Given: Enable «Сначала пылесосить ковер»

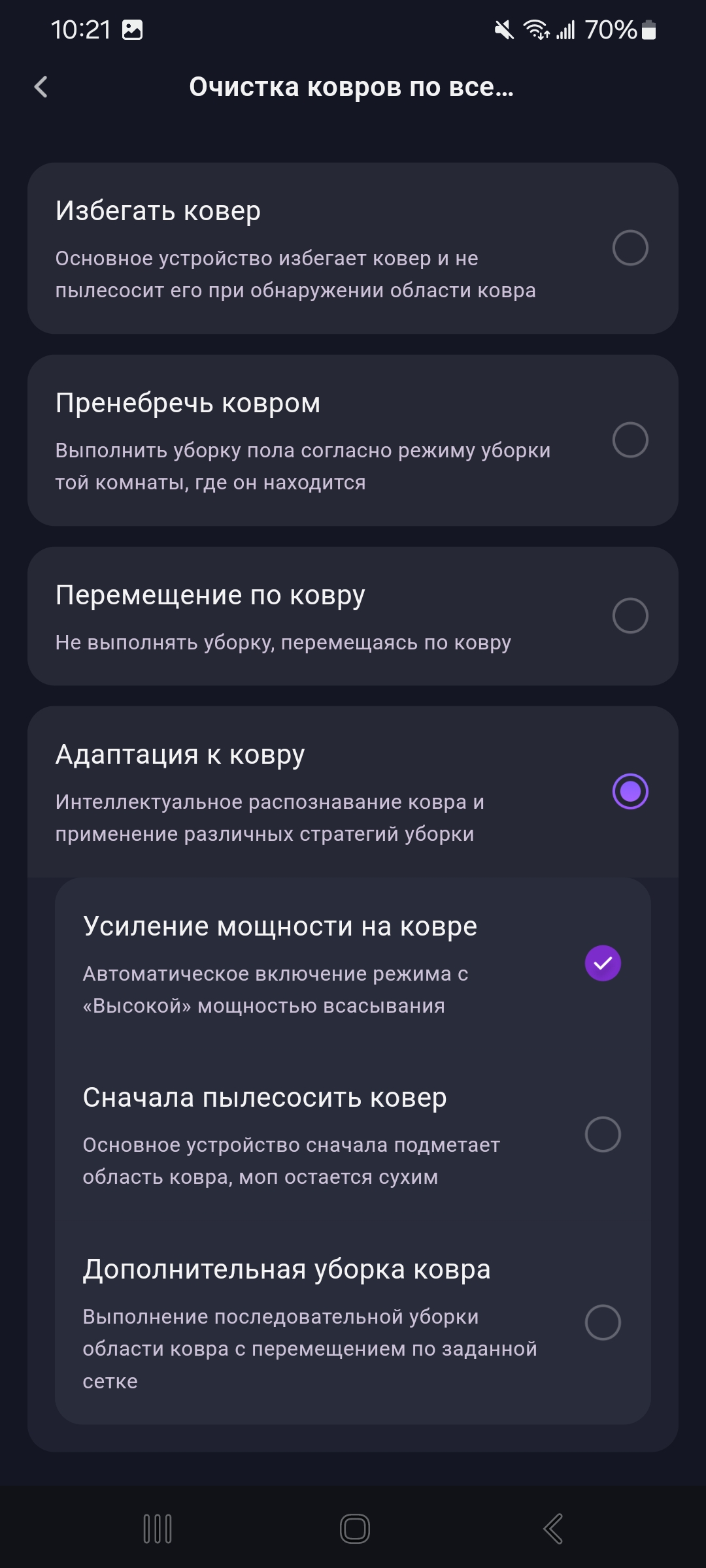Looking at the screenshot, I should pos(602,1134).
